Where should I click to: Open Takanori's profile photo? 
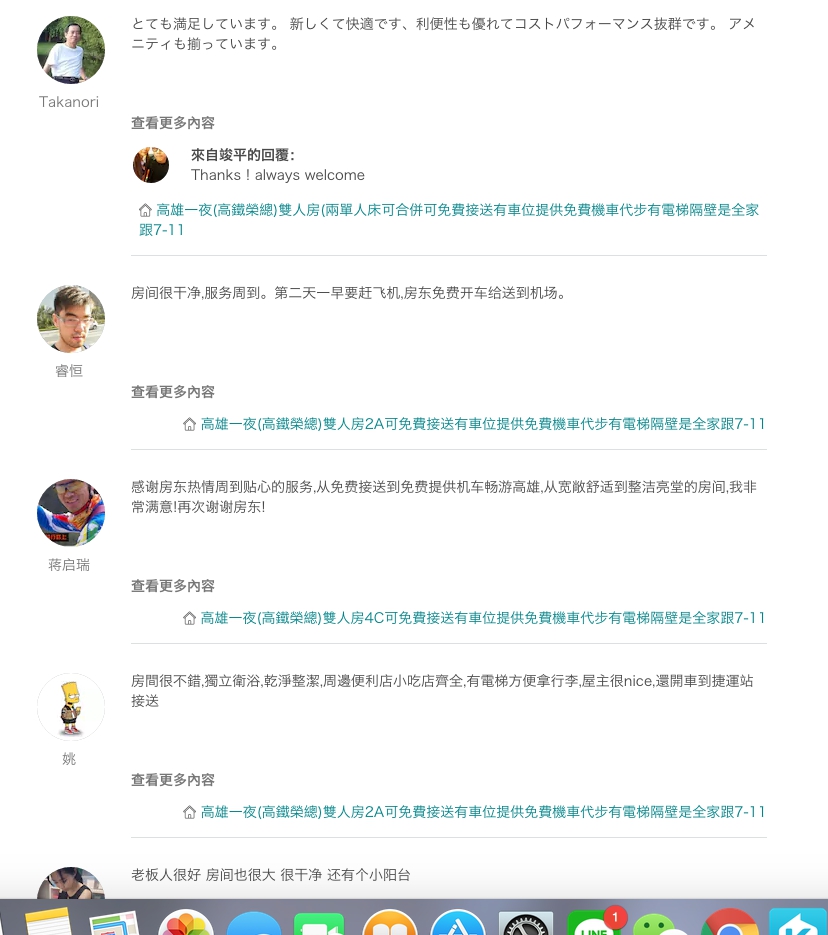(71, 50)
